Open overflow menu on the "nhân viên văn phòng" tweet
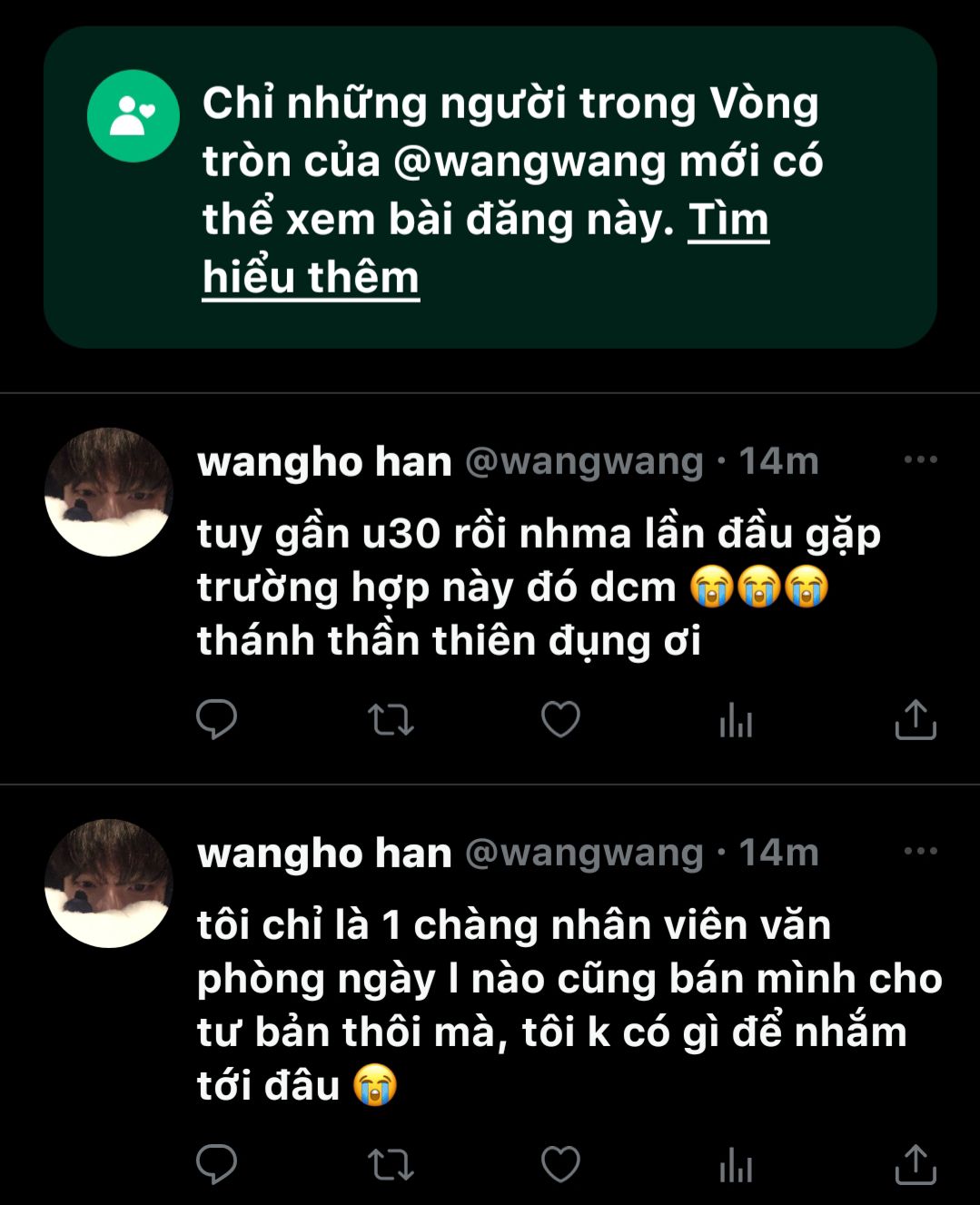This screenshot has height=1205, width=980. coord(920,851)
